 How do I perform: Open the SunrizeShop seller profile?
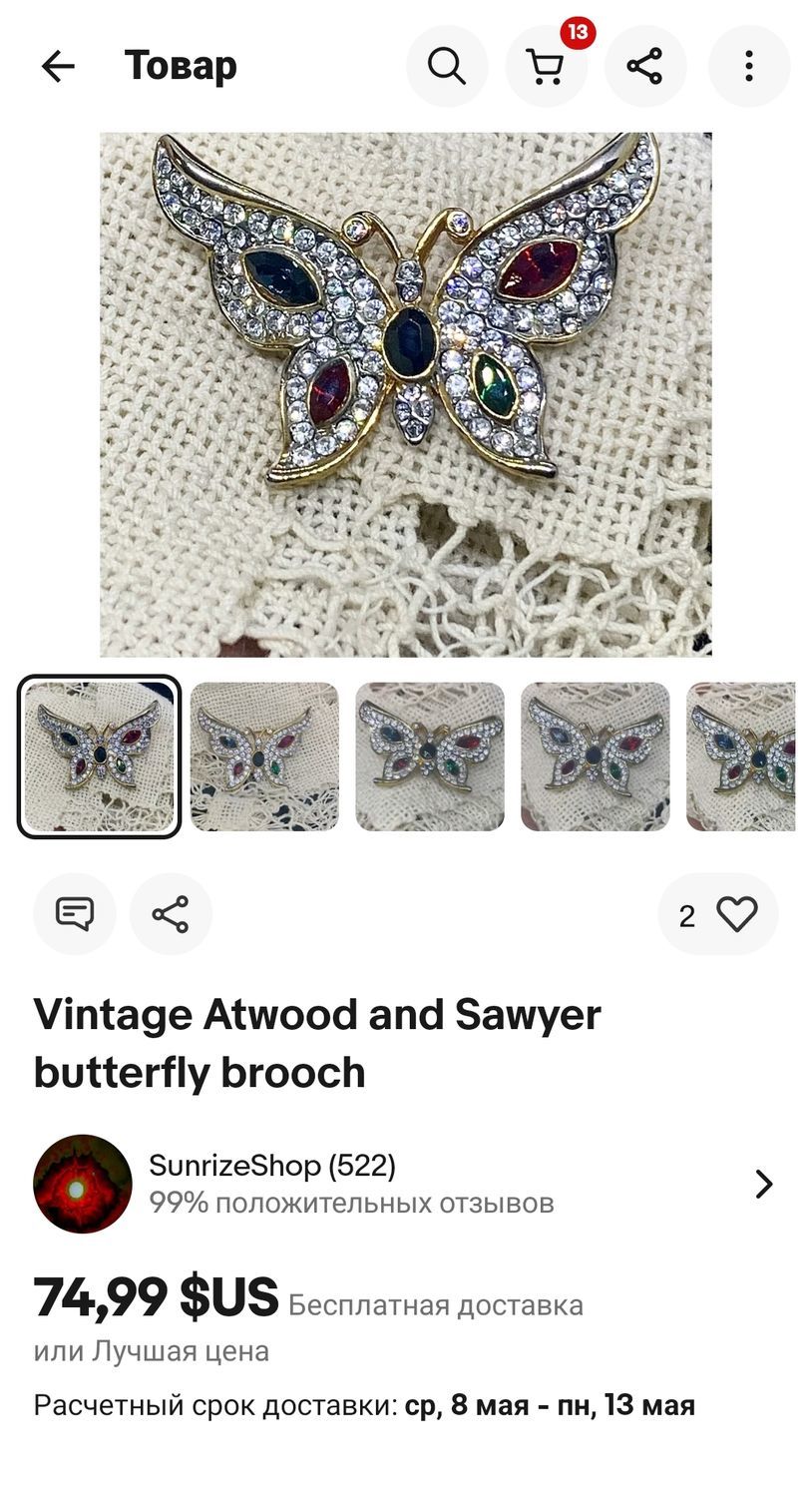(406, 1184)
